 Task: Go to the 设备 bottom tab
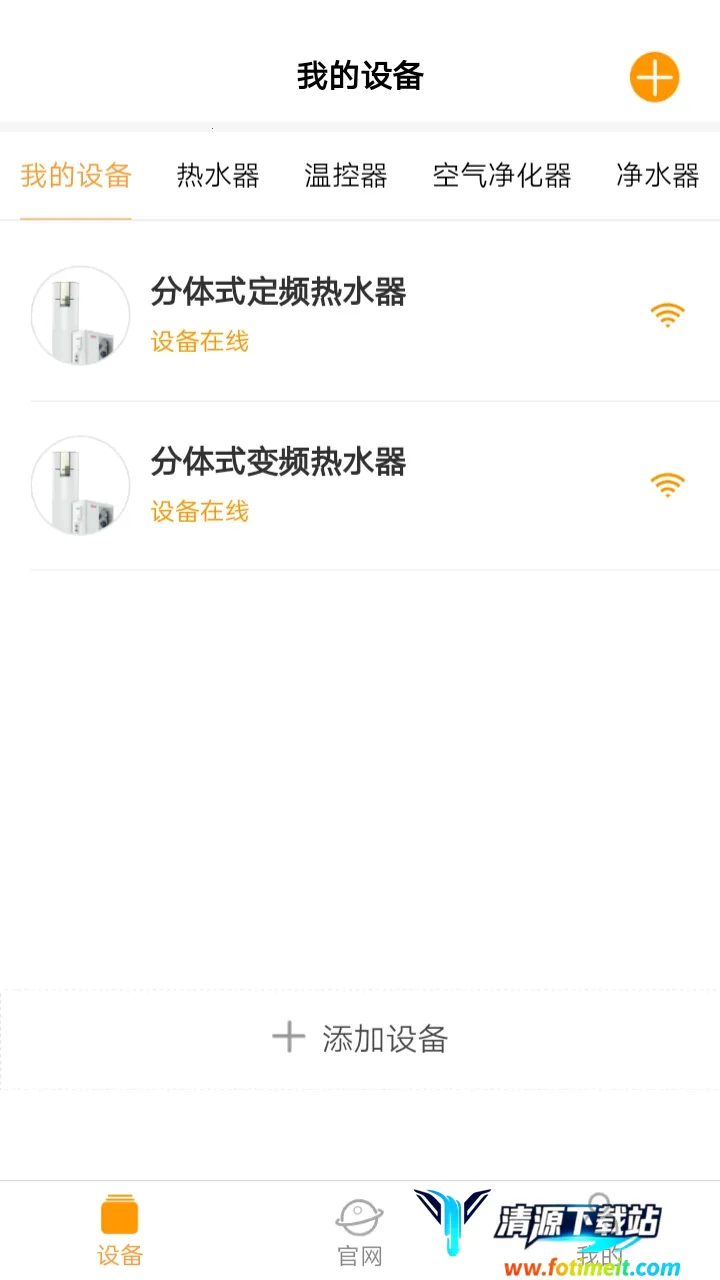coord(120,1230)
